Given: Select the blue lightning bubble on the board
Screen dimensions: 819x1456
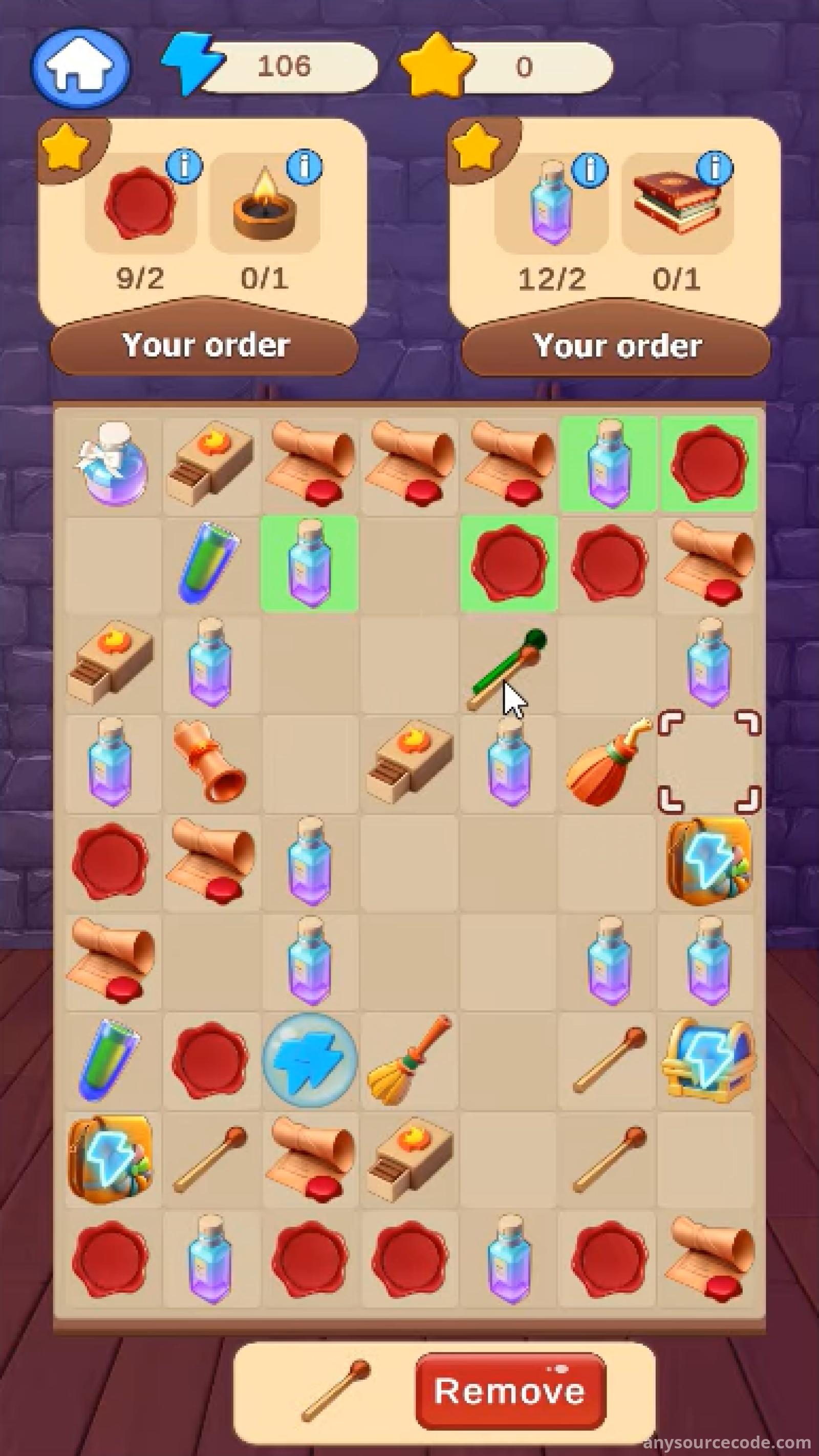Looking at the screenshot, I should point(310,1059).
